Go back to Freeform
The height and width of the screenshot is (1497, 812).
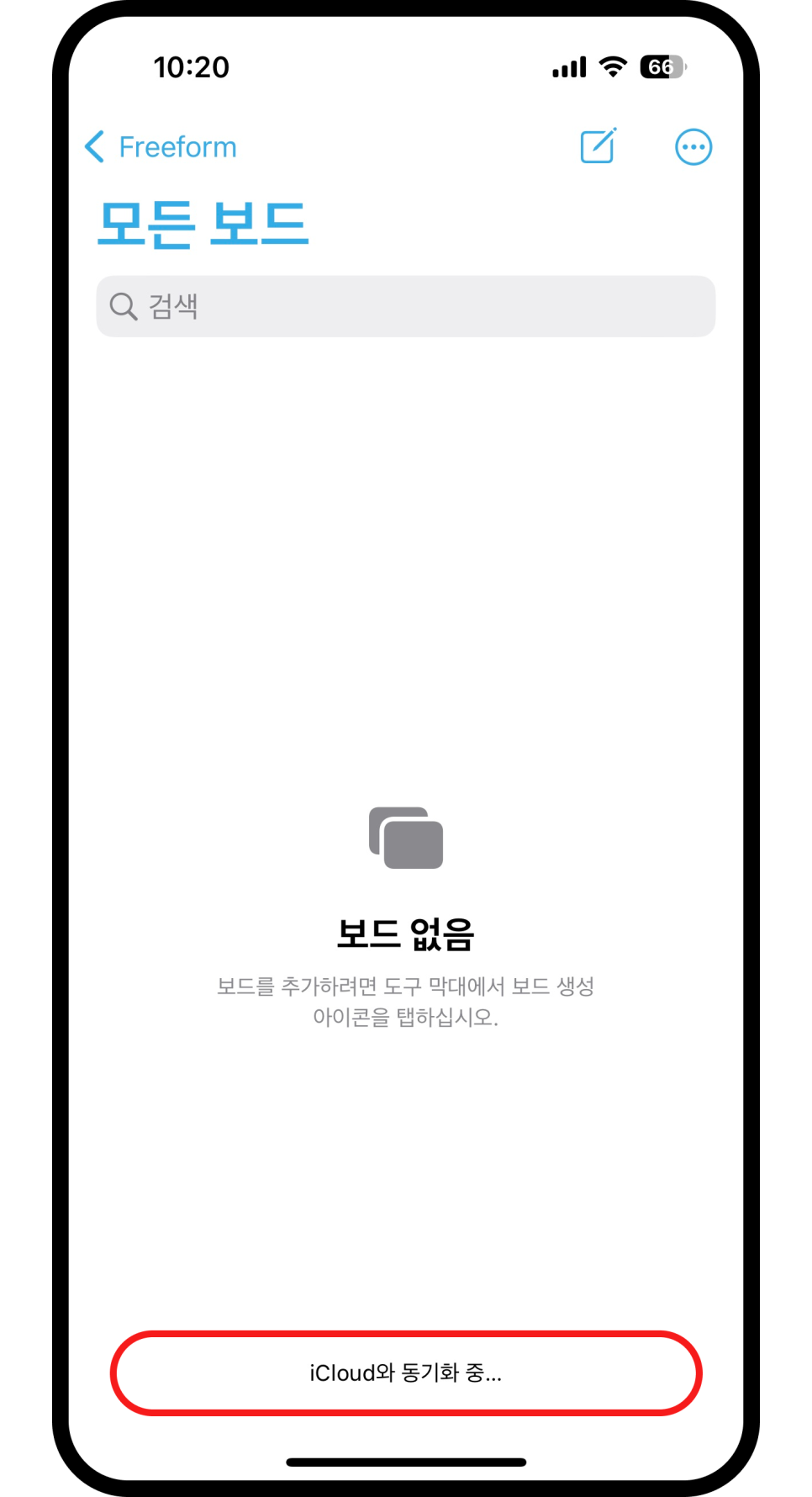pyautogui.click(x=161, y=147)
